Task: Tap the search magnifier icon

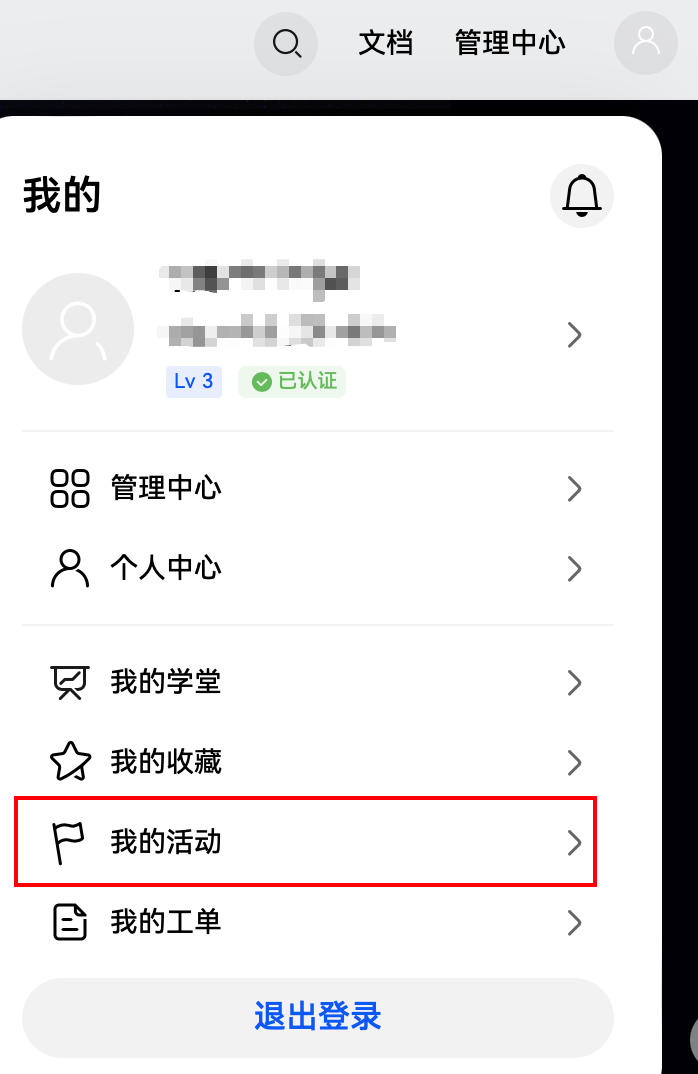Action: [x=286, y=43]
